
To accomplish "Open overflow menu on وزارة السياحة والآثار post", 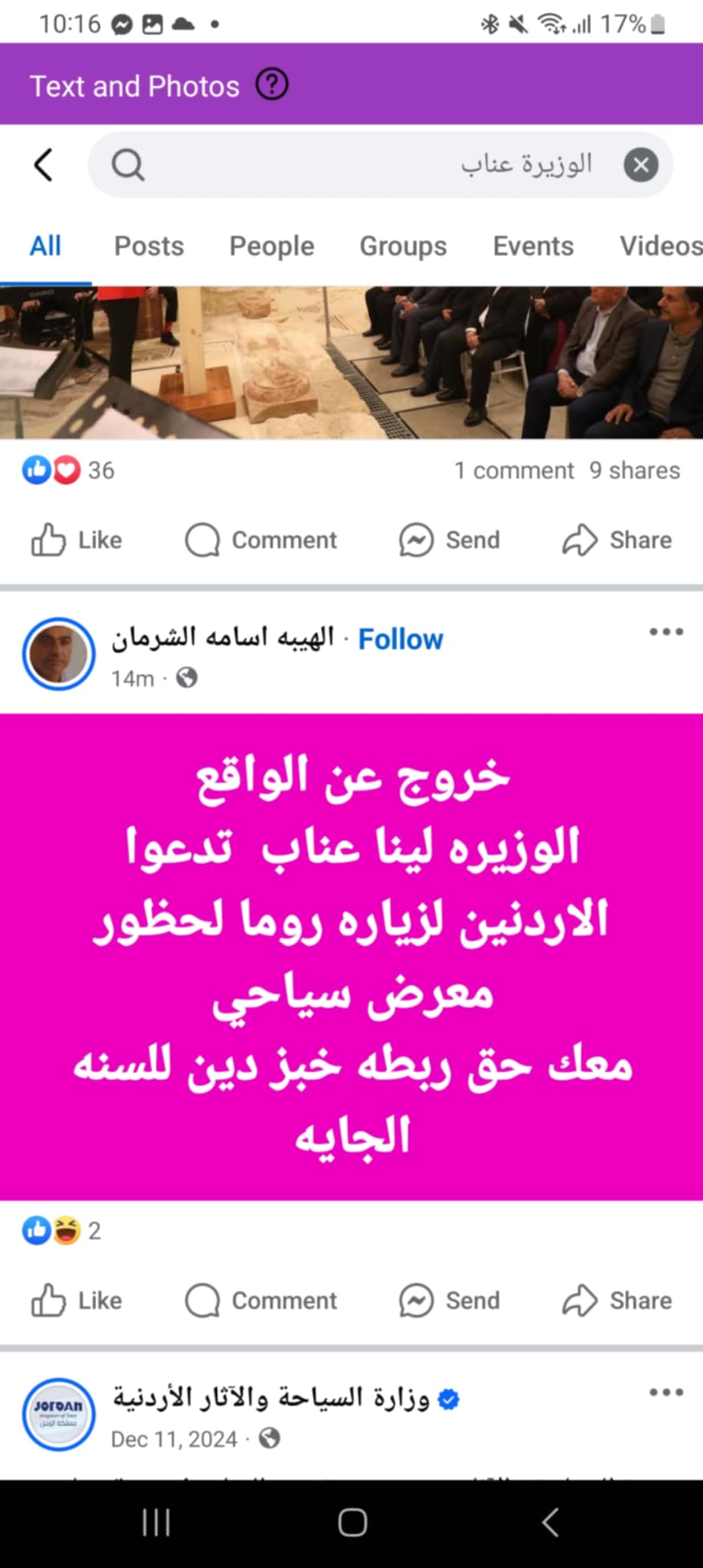I will [665, 1393].
